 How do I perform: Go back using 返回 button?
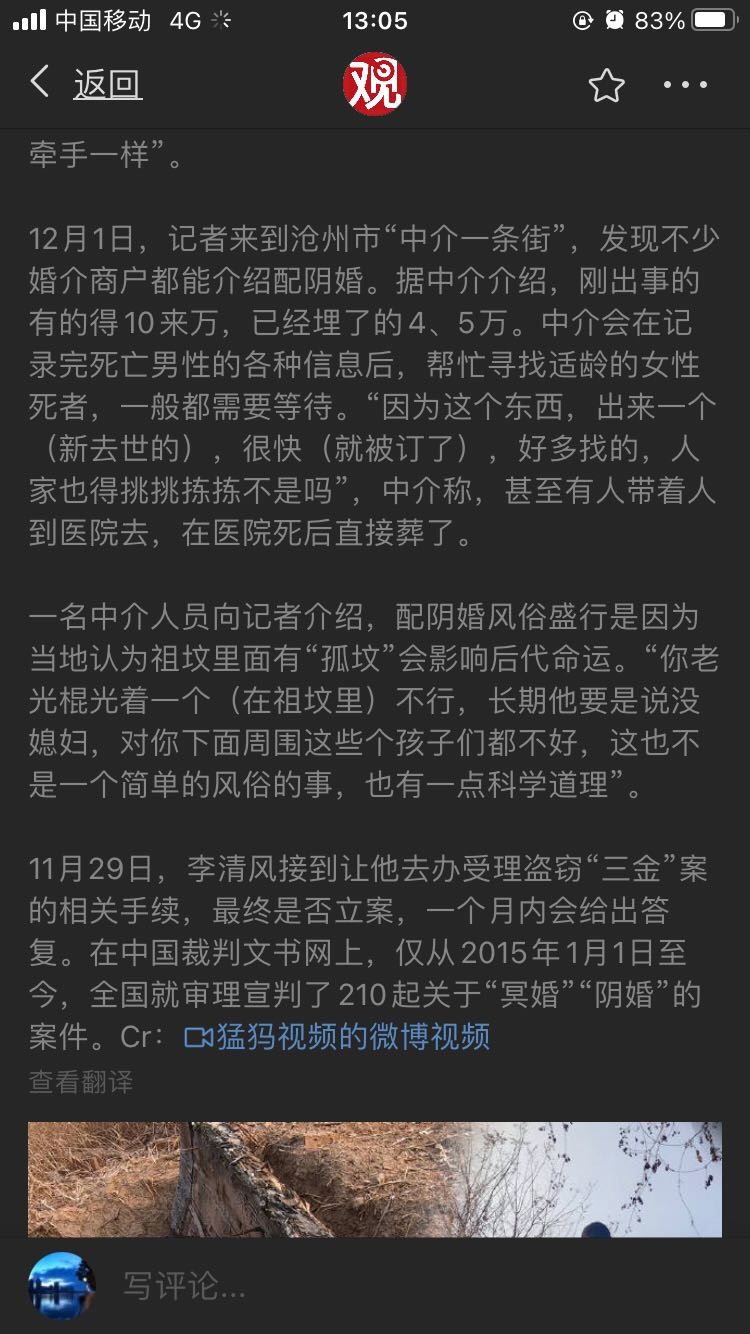(x=85, y=84)
